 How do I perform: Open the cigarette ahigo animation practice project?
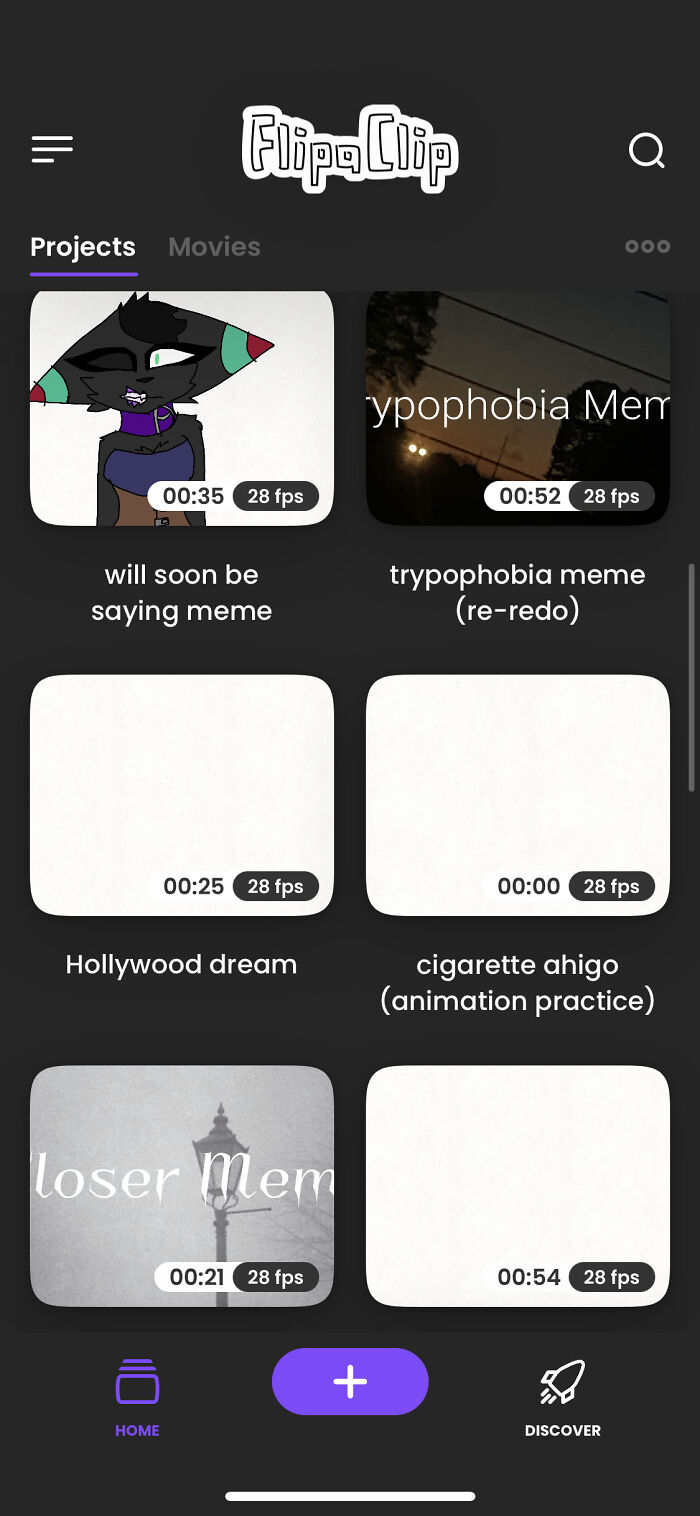[x=517, y=795]
